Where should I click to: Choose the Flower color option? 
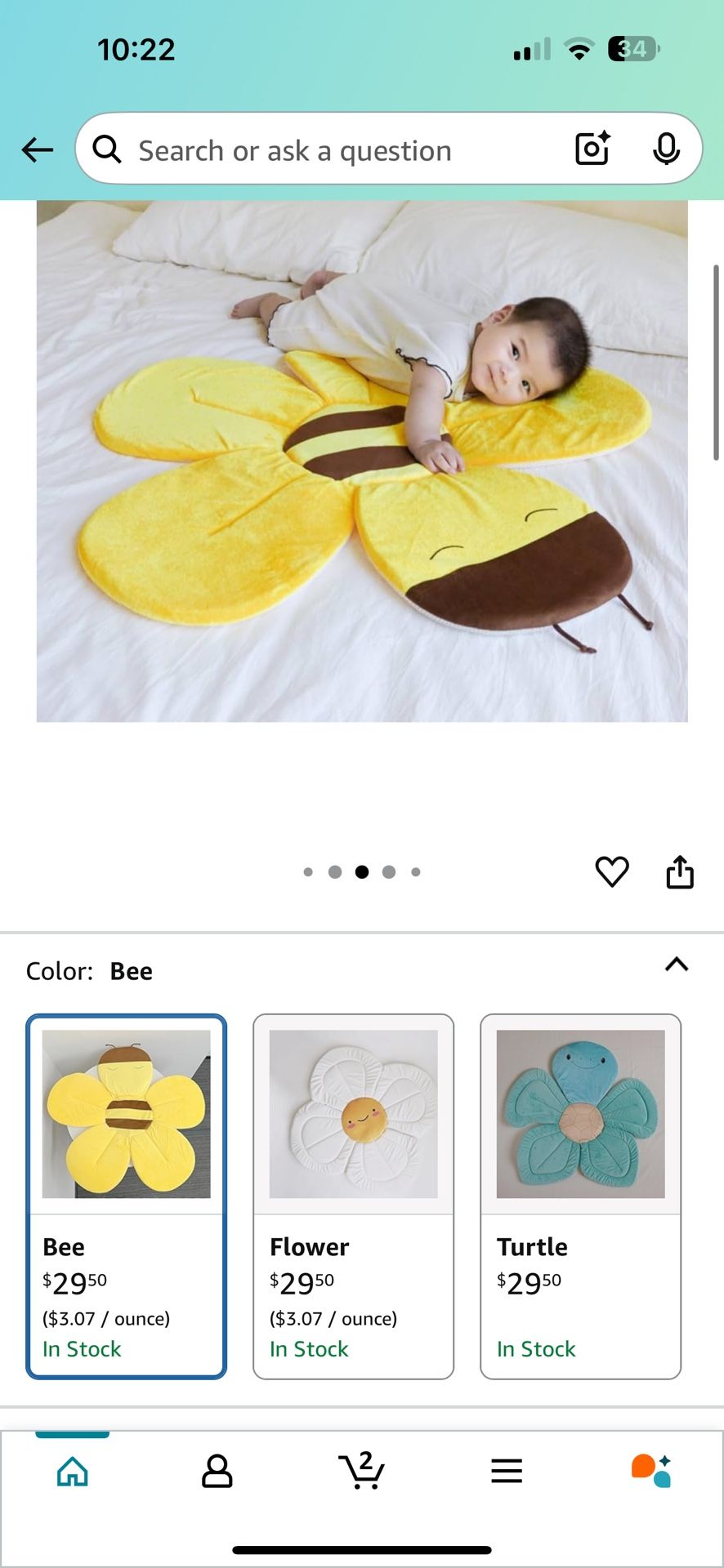point(353,1196)
